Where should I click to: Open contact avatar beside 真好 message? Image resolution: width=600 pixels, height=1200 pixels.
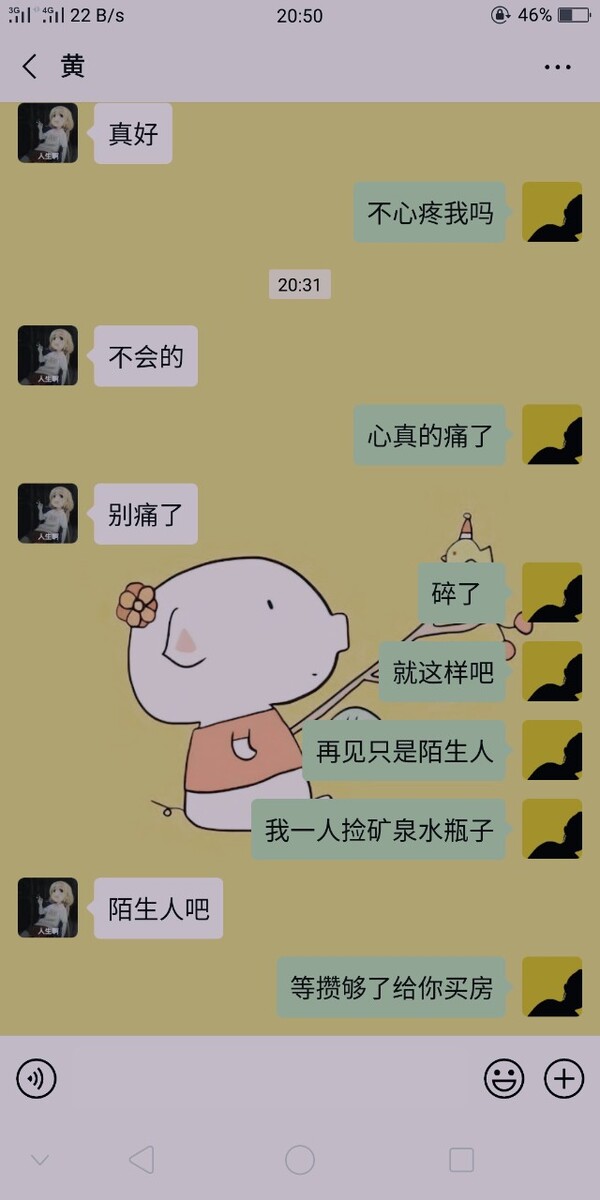tap(47, 133)
